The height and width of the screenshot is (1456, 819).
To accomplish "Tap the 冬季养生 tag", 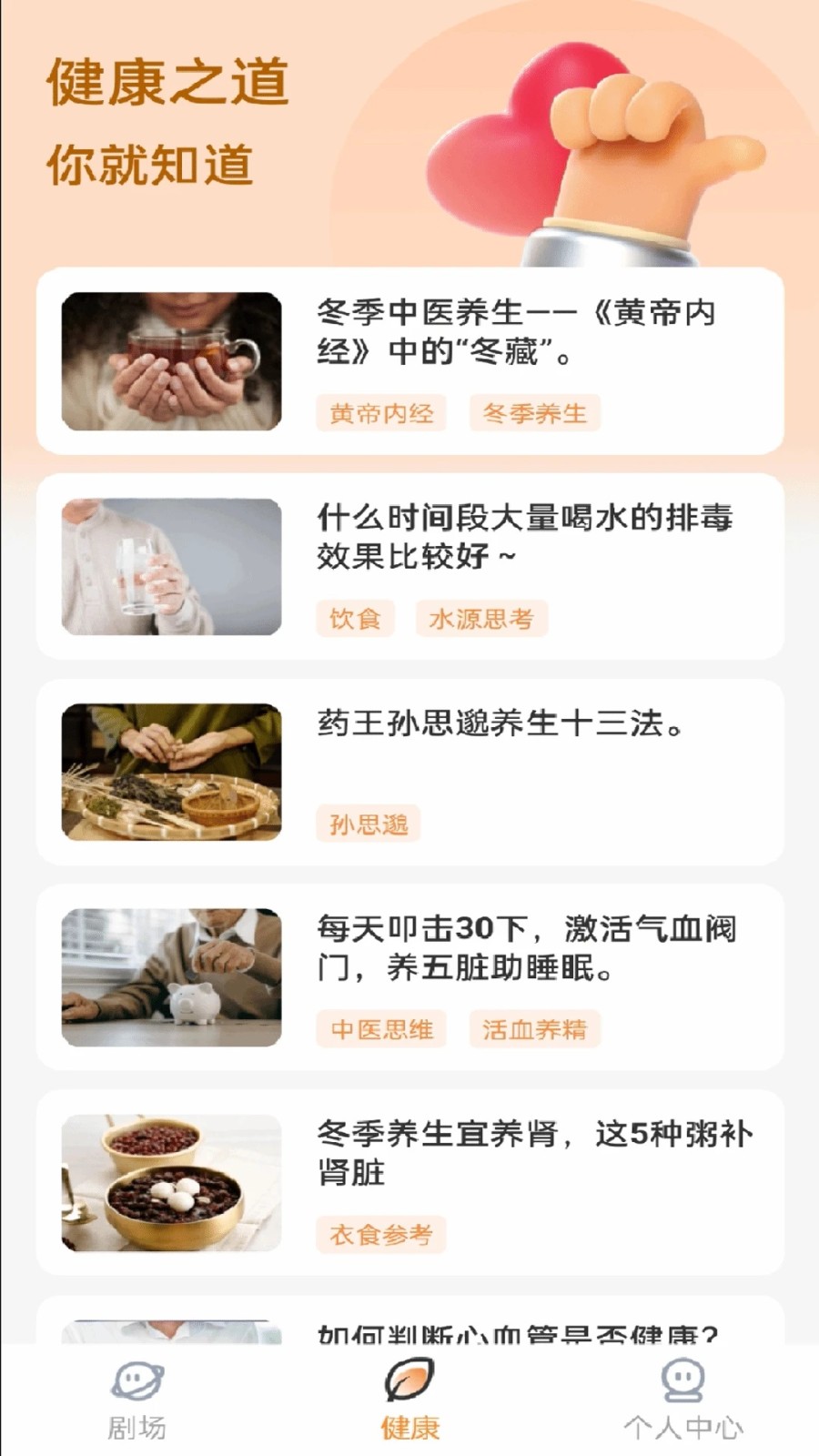I will 535,413.
